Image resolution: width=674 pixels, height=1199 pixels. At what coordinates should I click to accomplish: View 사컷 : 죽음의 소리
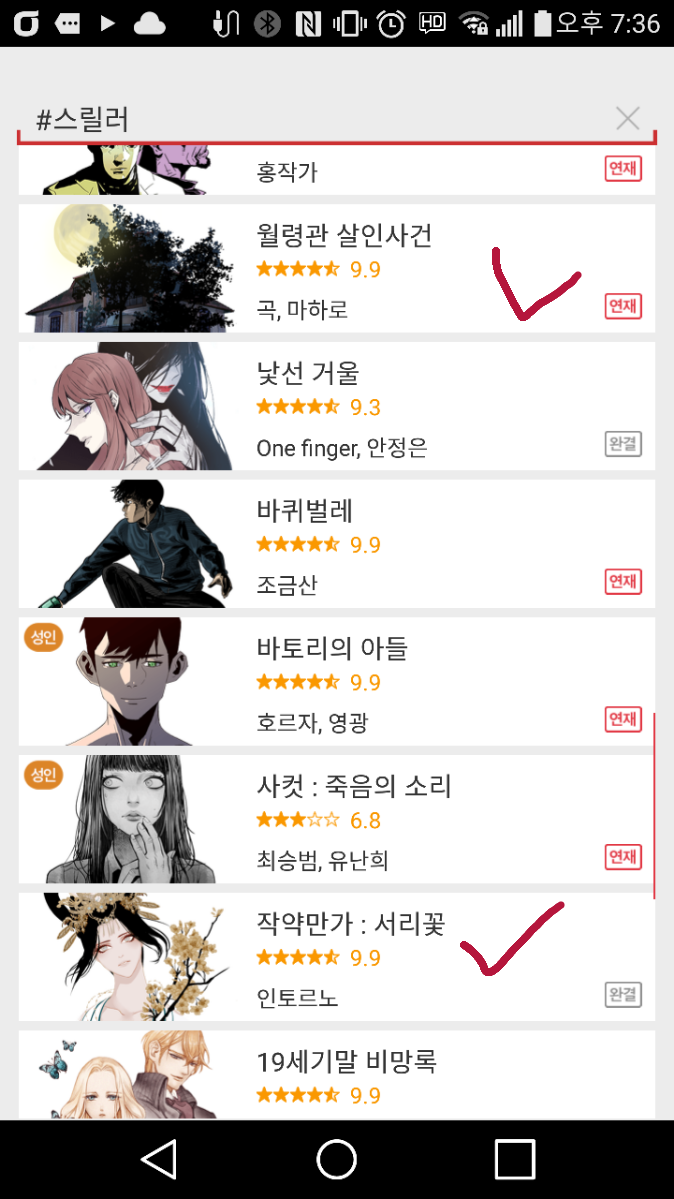336,820
